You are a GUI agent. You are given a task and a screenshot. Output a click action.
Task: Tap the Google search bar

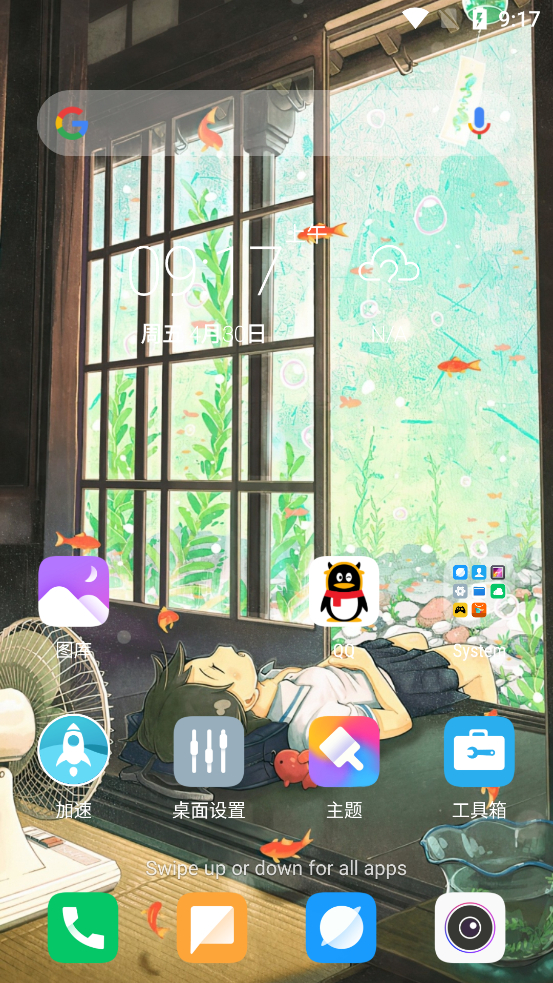276,123
